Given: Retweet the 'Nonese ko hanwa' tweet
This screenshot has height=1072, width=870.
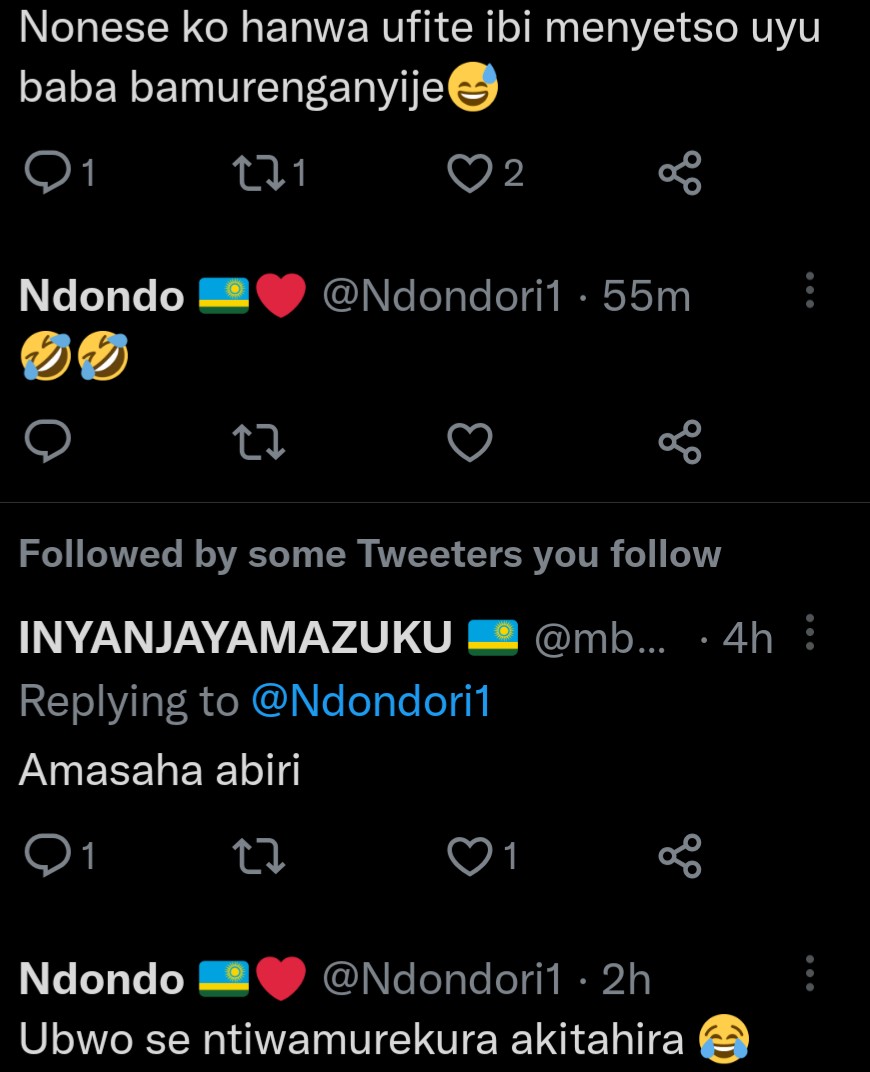Looking at the screenshot, I should [x=257, y=174].
